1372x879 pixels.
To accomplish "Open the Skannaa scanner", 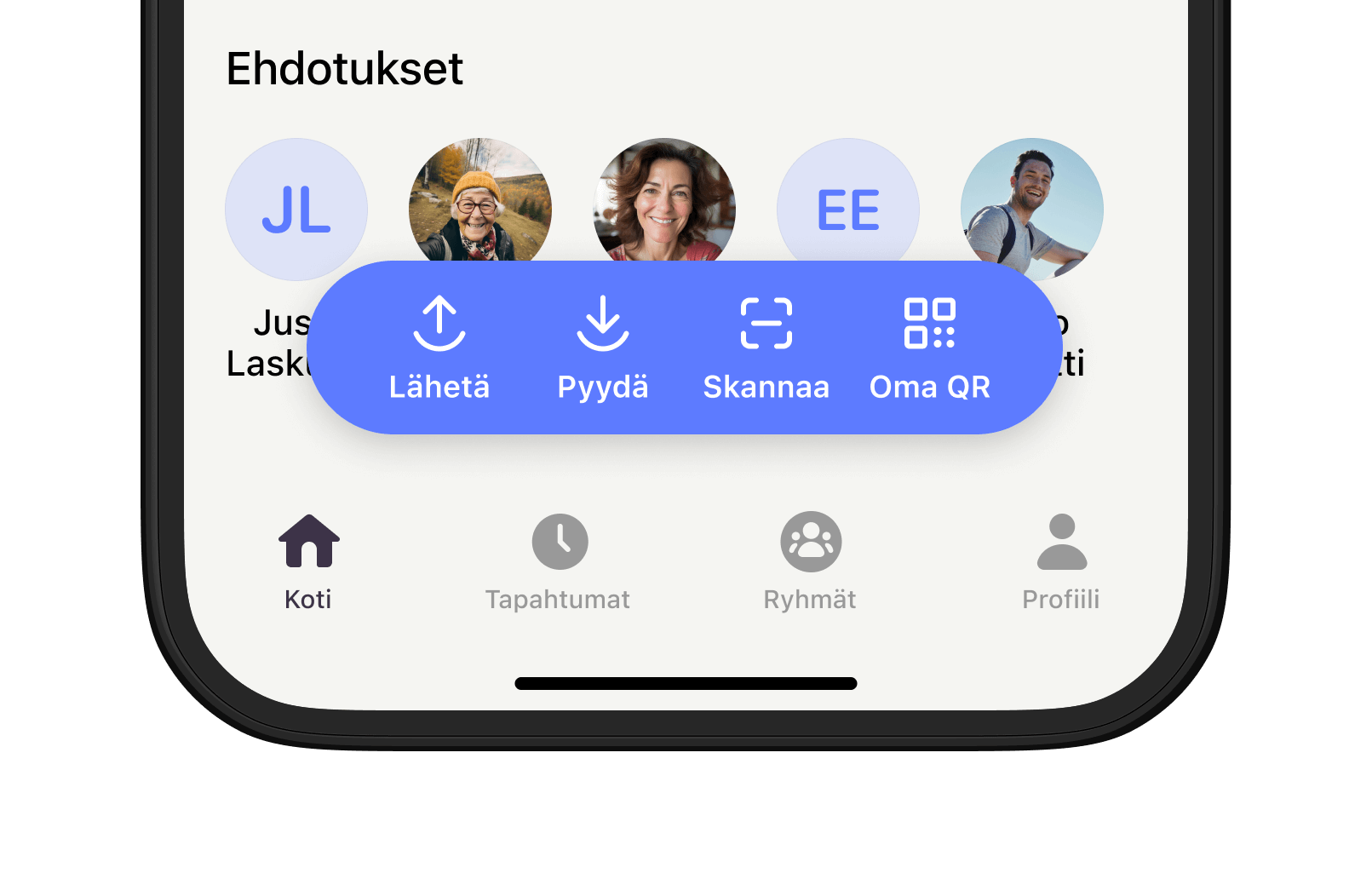I will click(x=766, y=348).
